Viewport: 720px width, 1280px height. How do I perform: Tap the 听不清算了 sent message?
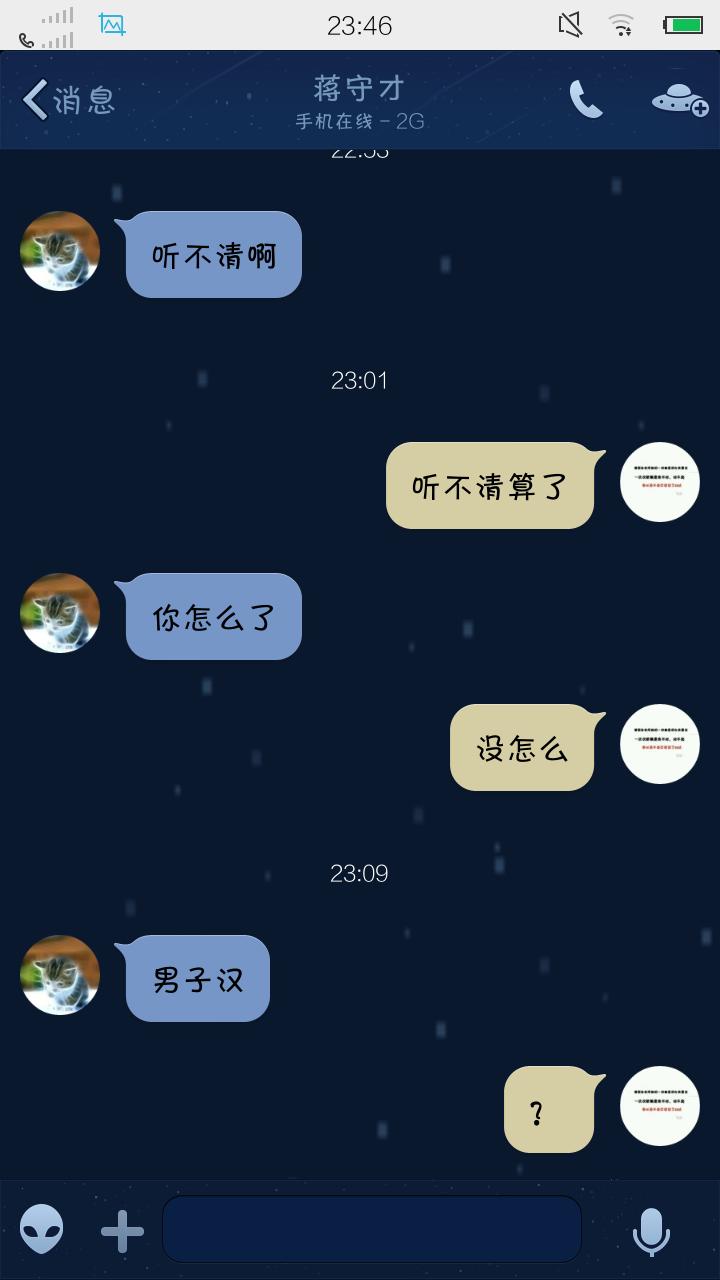point(490,485)
